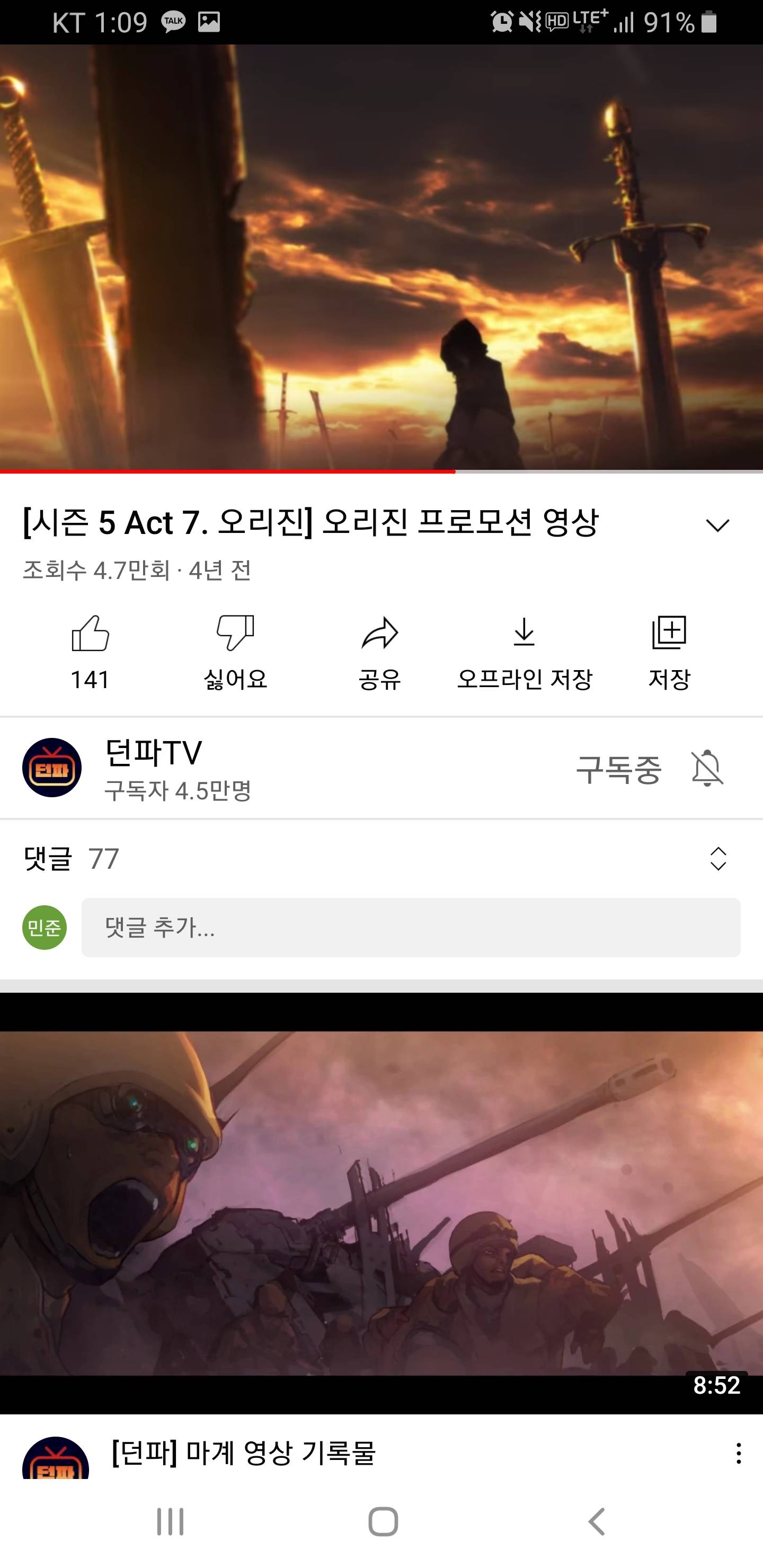This screenshot has height=1568, width=763.
Task: Go back using the system back button
Action: click(596, 1521)
